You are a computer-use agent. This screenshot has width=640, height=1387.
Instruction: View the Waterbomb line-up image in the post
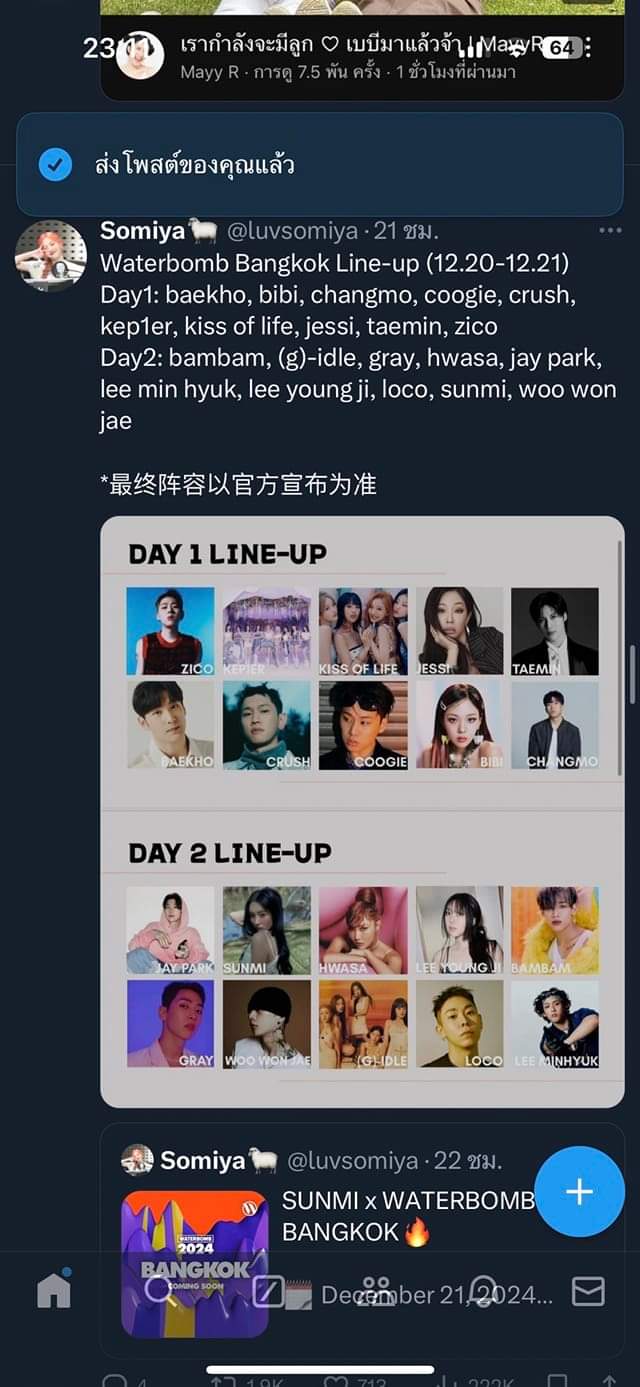pos(362,810)
